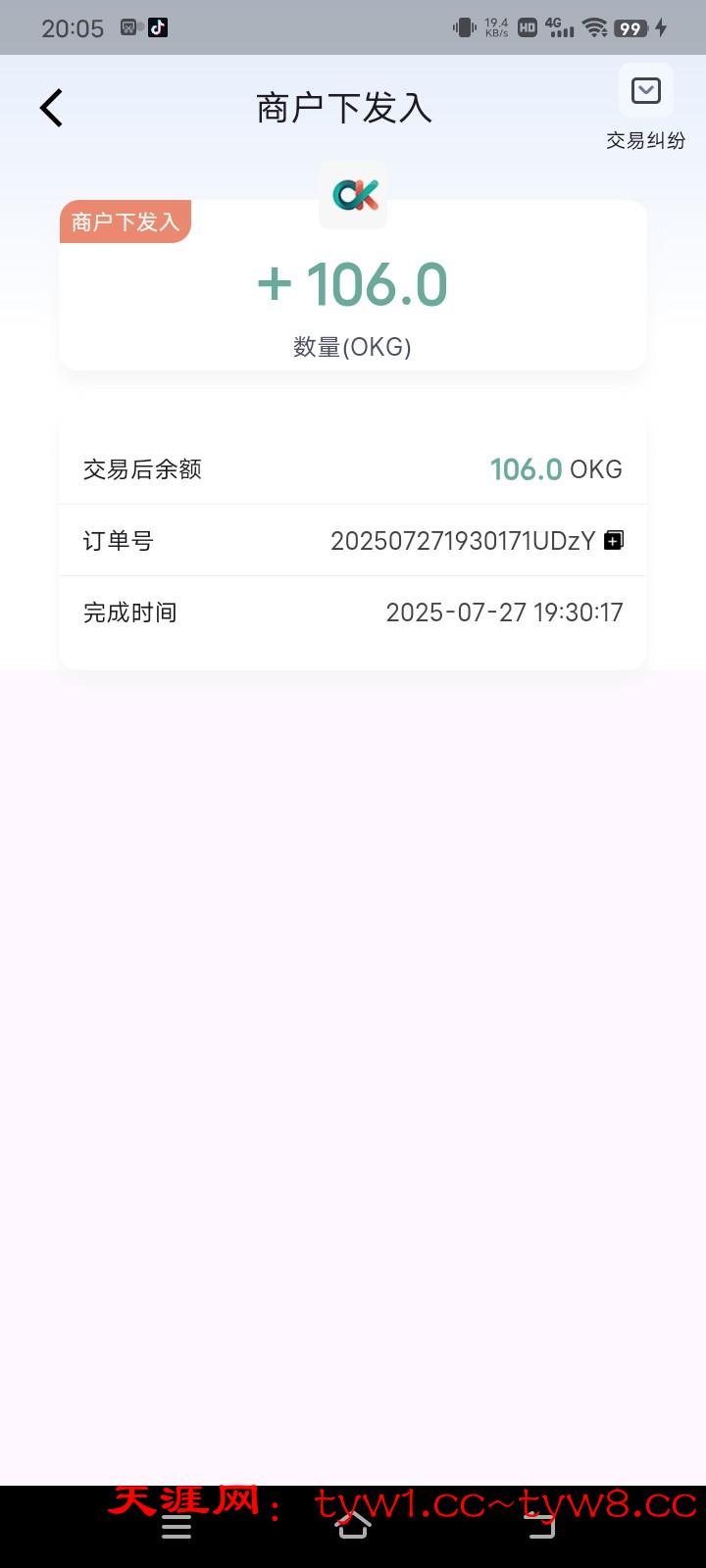The image size is (706, 1568).
Task: Open the system recent apps menu
Action: coord(176,1526)
